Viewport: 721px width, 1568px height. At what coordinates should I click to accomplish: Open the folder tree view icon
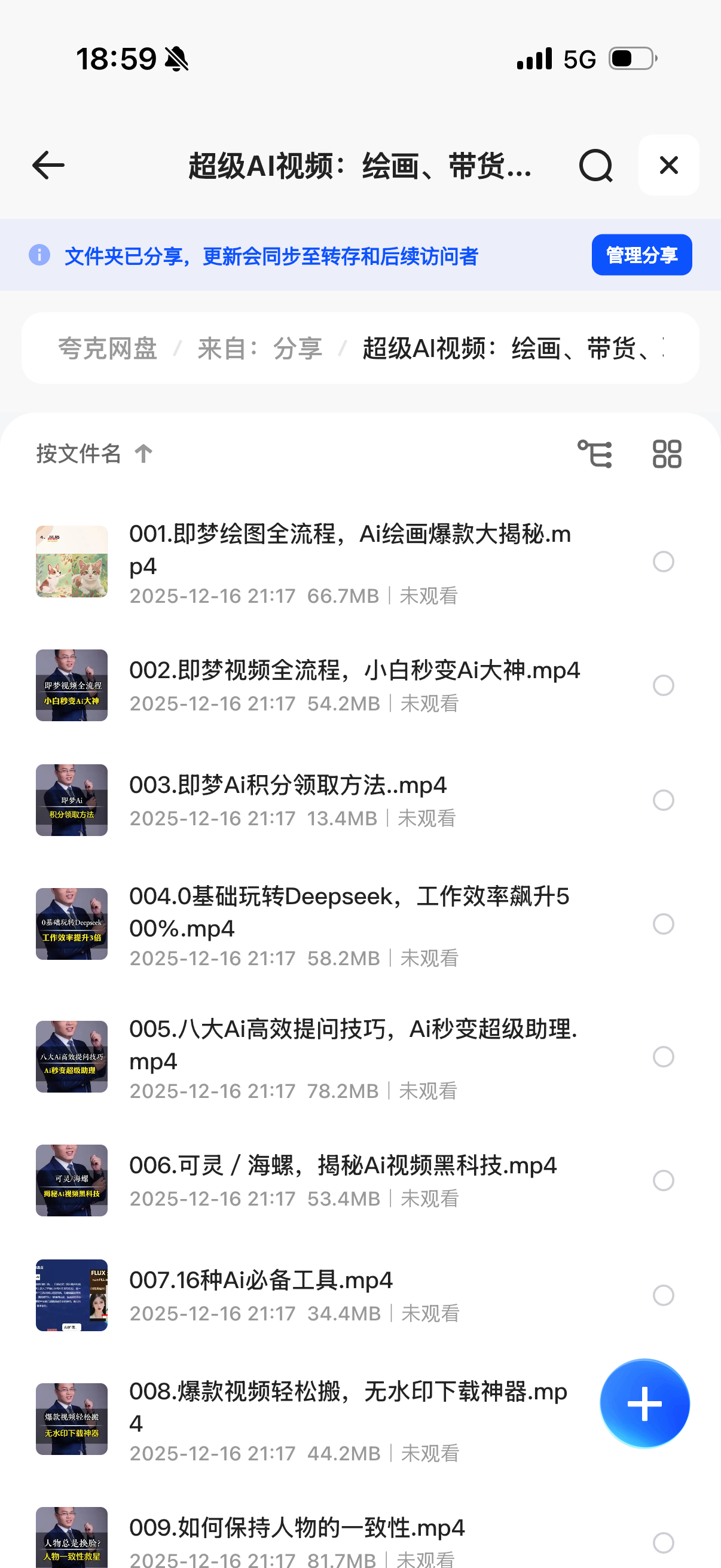pyautogui.click(x=594, y=454)
